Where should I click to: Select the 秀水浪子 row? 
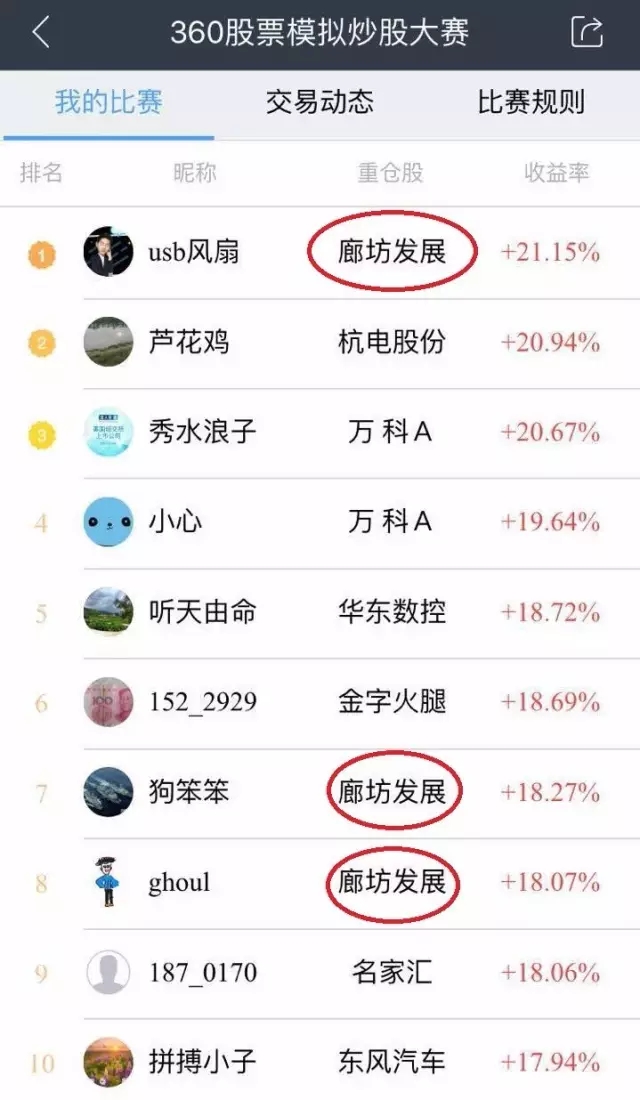[320, 432]
